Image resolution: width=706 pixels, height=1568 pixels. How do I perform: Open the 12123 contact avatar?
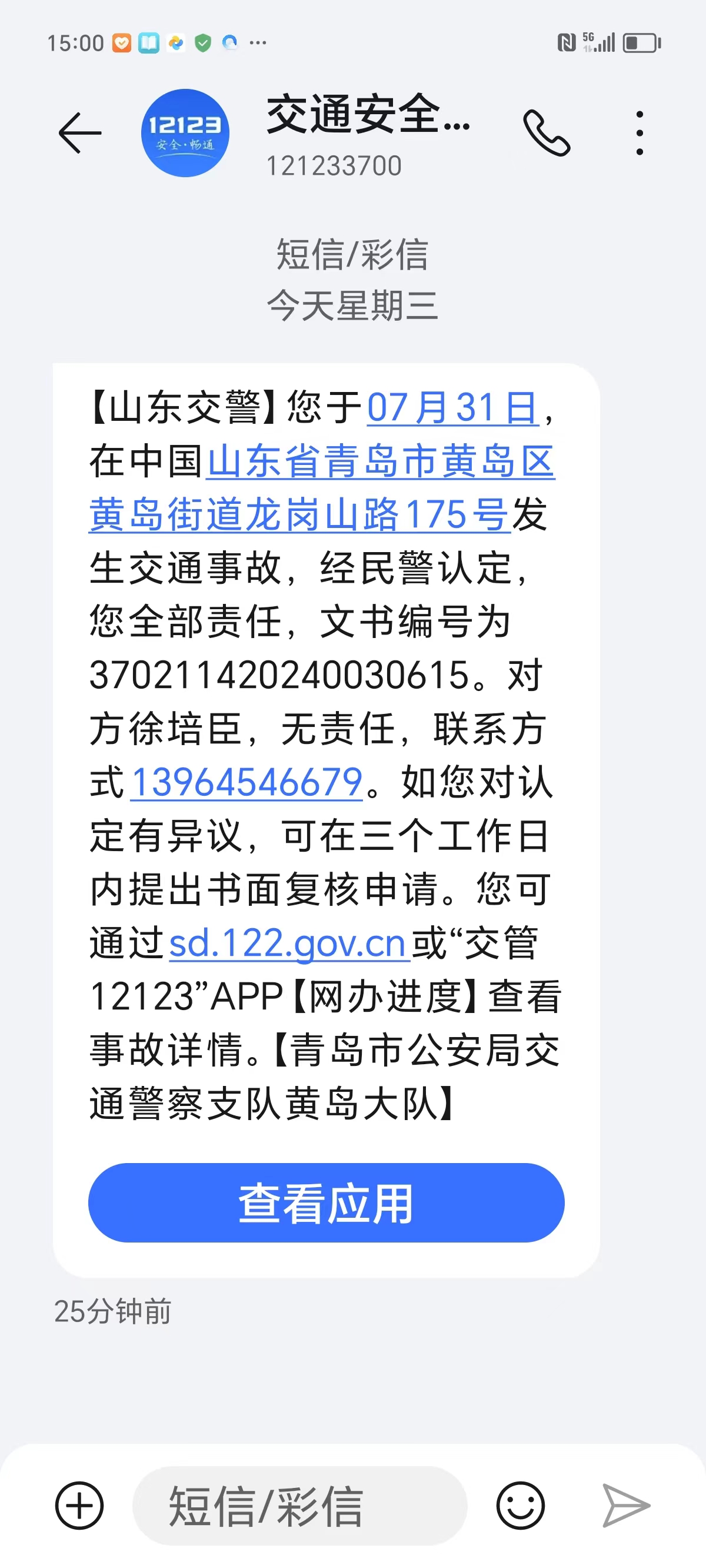[x=185, y=132]
